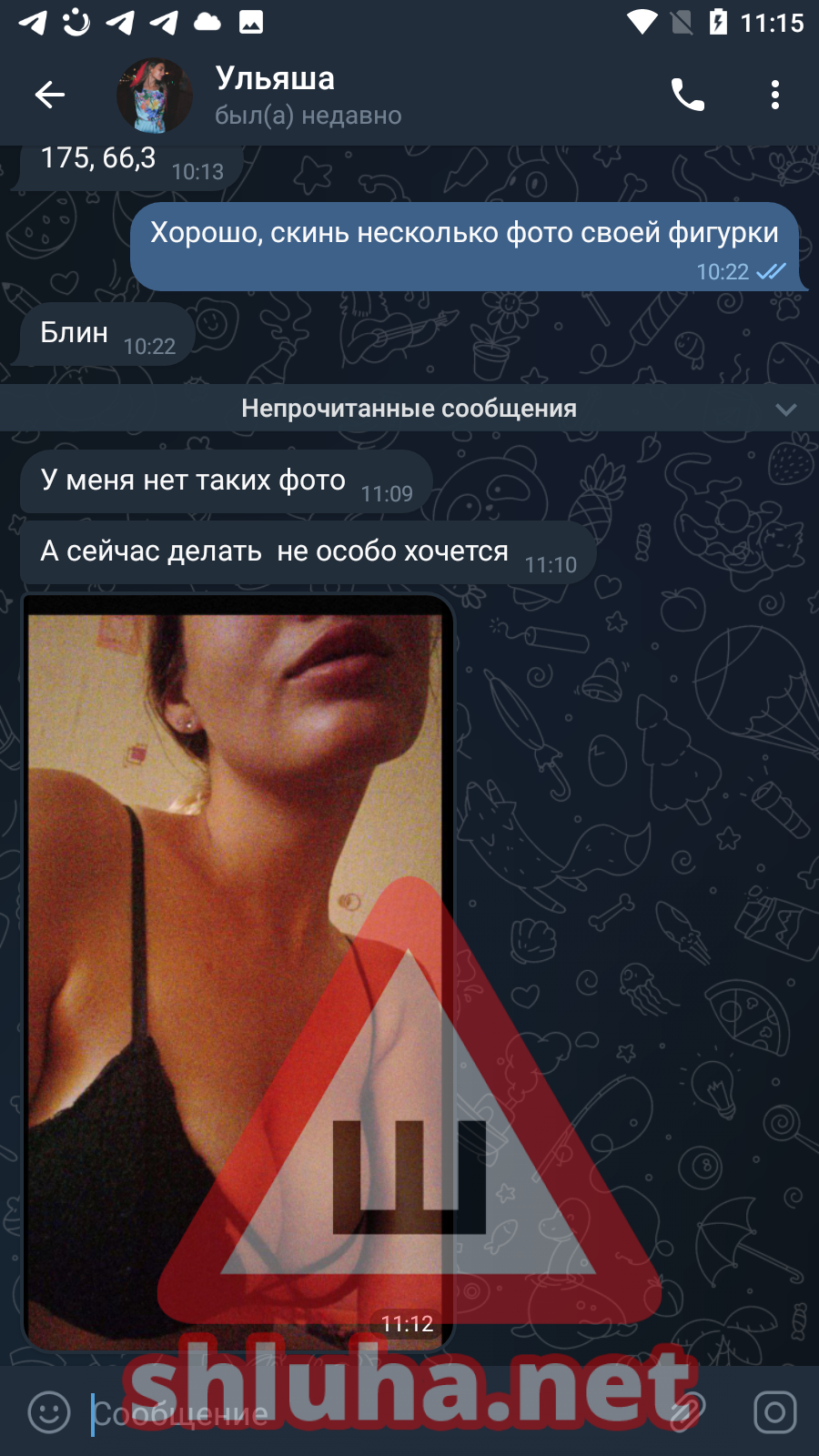Go back to the chat list
819x1456 pixels.
(x=50, y=95)
